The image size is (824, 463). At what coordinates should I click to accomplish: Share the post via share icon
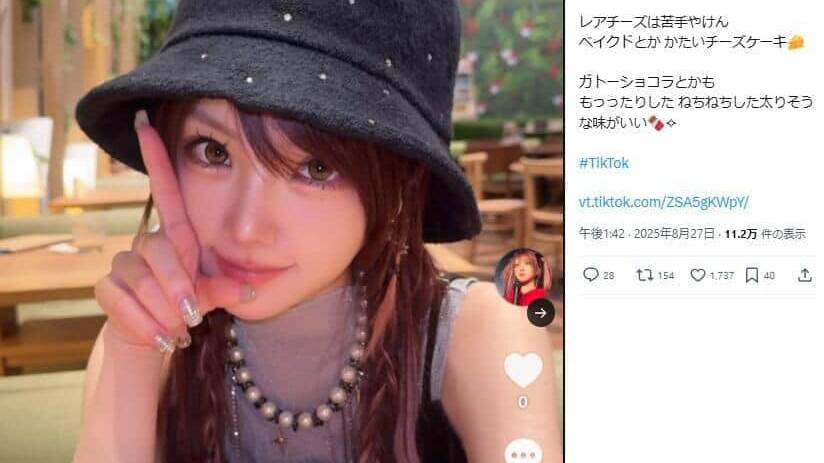pyautogui.click(x=804, y=275)
